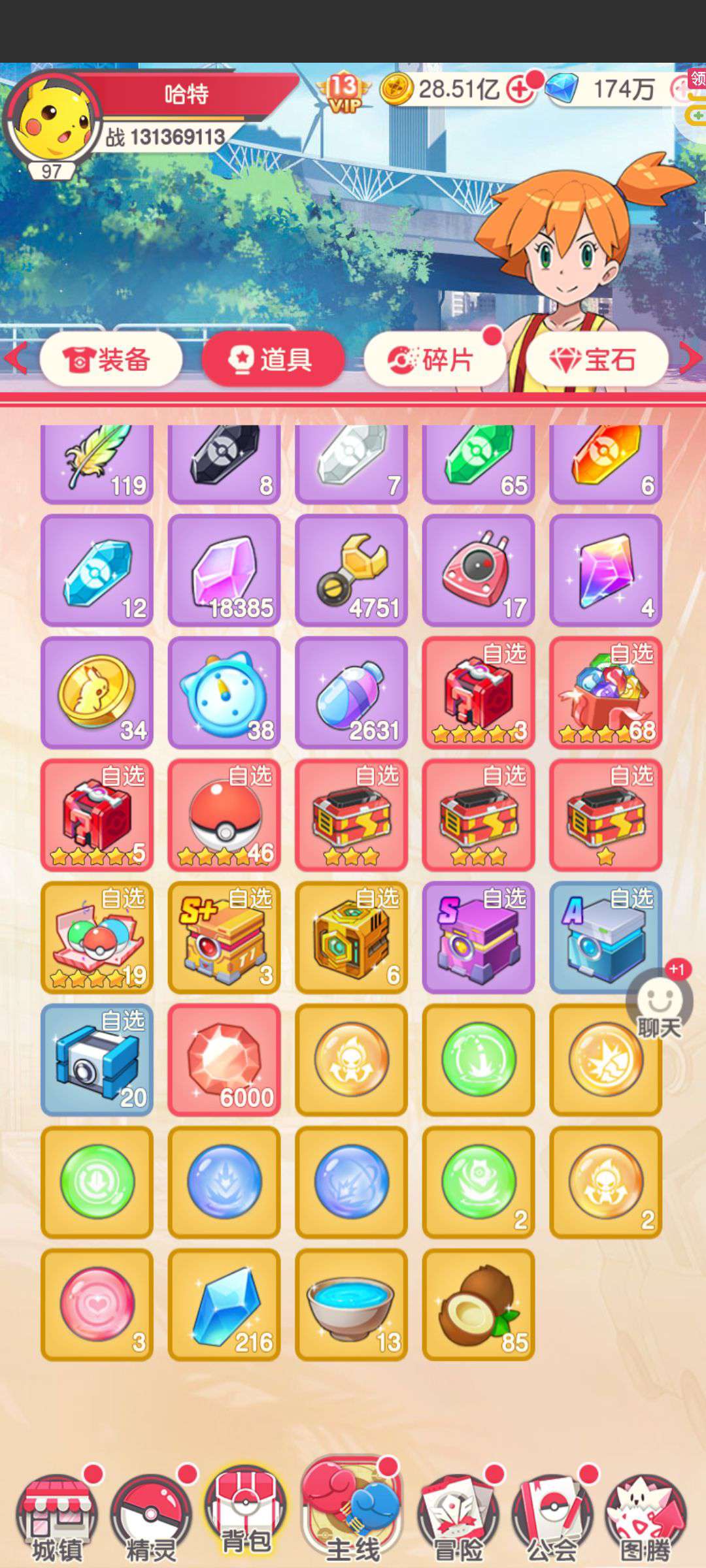The width and height of the screenshot is (706, 1568).
Task: Tap the right arrow beside the category tabs
Action: click(690, 359)
